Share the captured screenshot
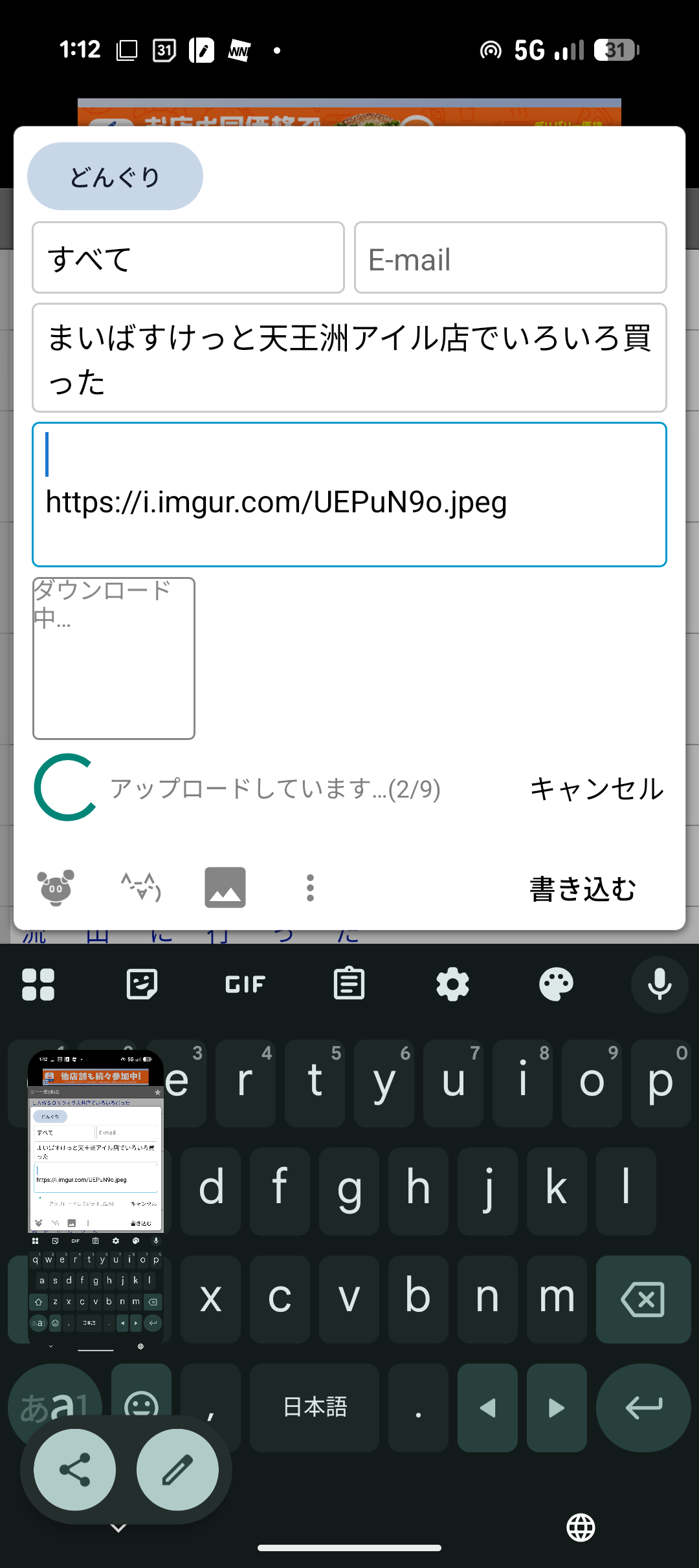This screenshot has height=1568, width=699. tap(75, 1470)
